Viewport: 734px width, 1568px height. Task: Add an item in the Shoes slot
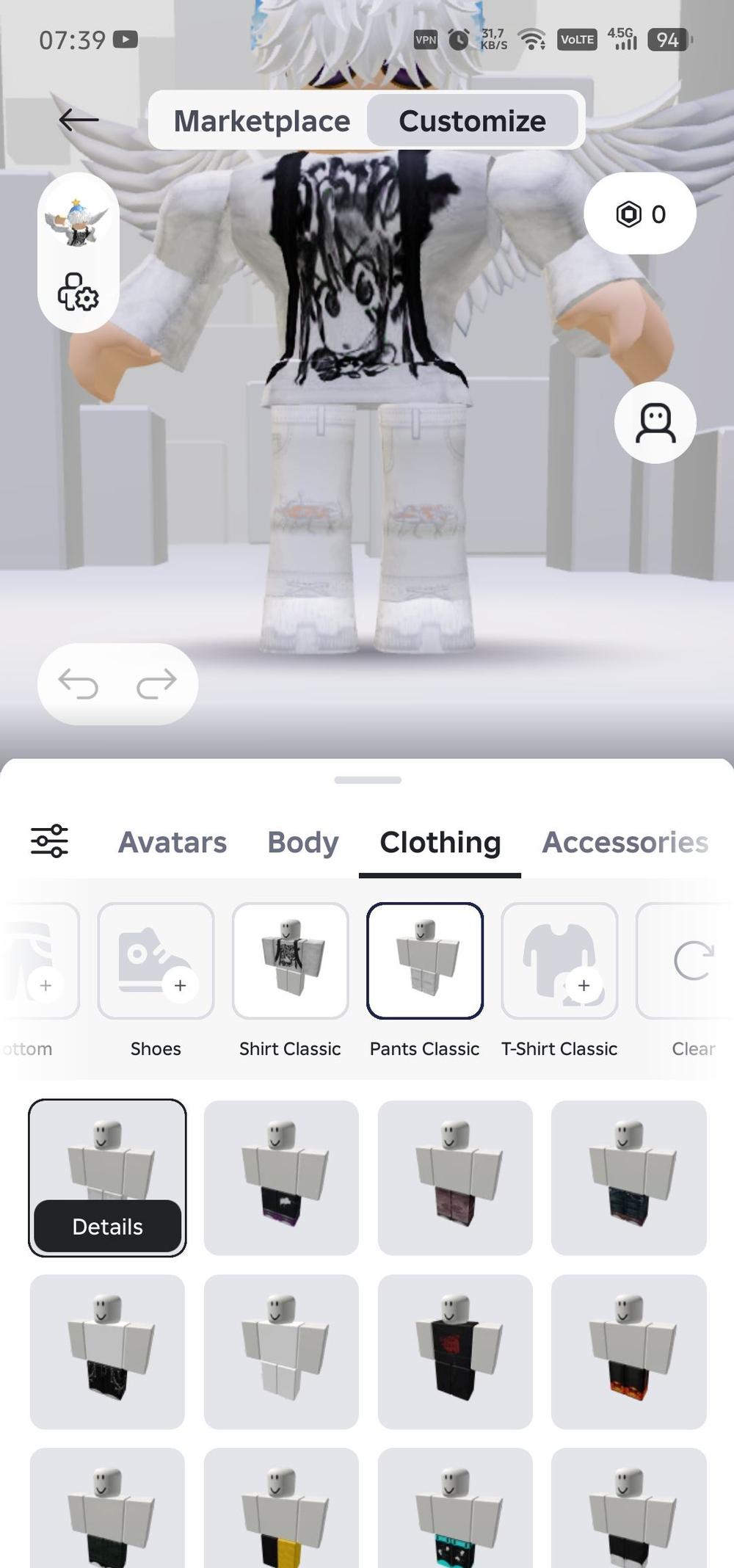[x=156, y=961]
